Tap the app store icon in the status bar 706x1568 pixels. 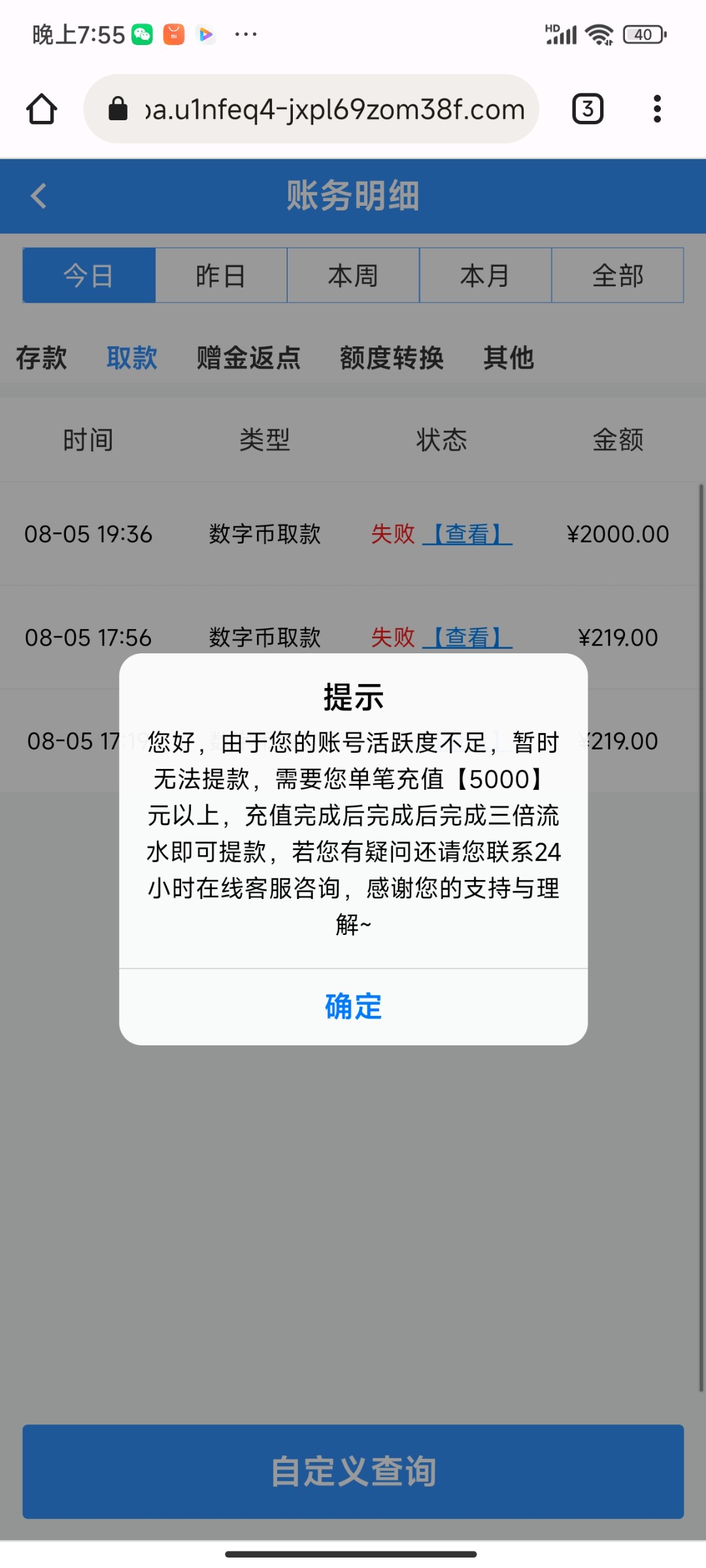(x=173, y=33)
